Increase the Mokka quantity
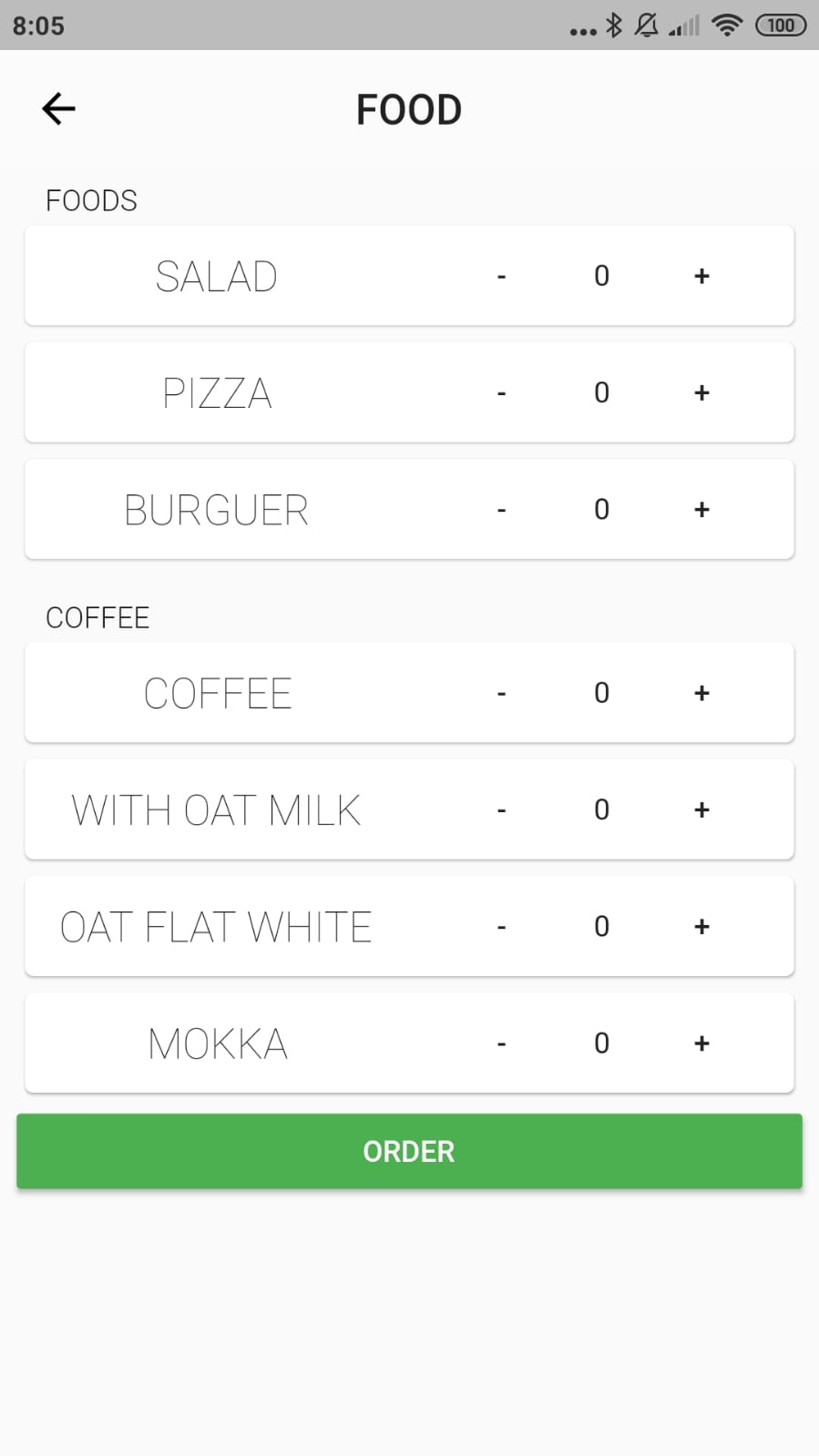 pyautogui.click(x=701, y=1043)
